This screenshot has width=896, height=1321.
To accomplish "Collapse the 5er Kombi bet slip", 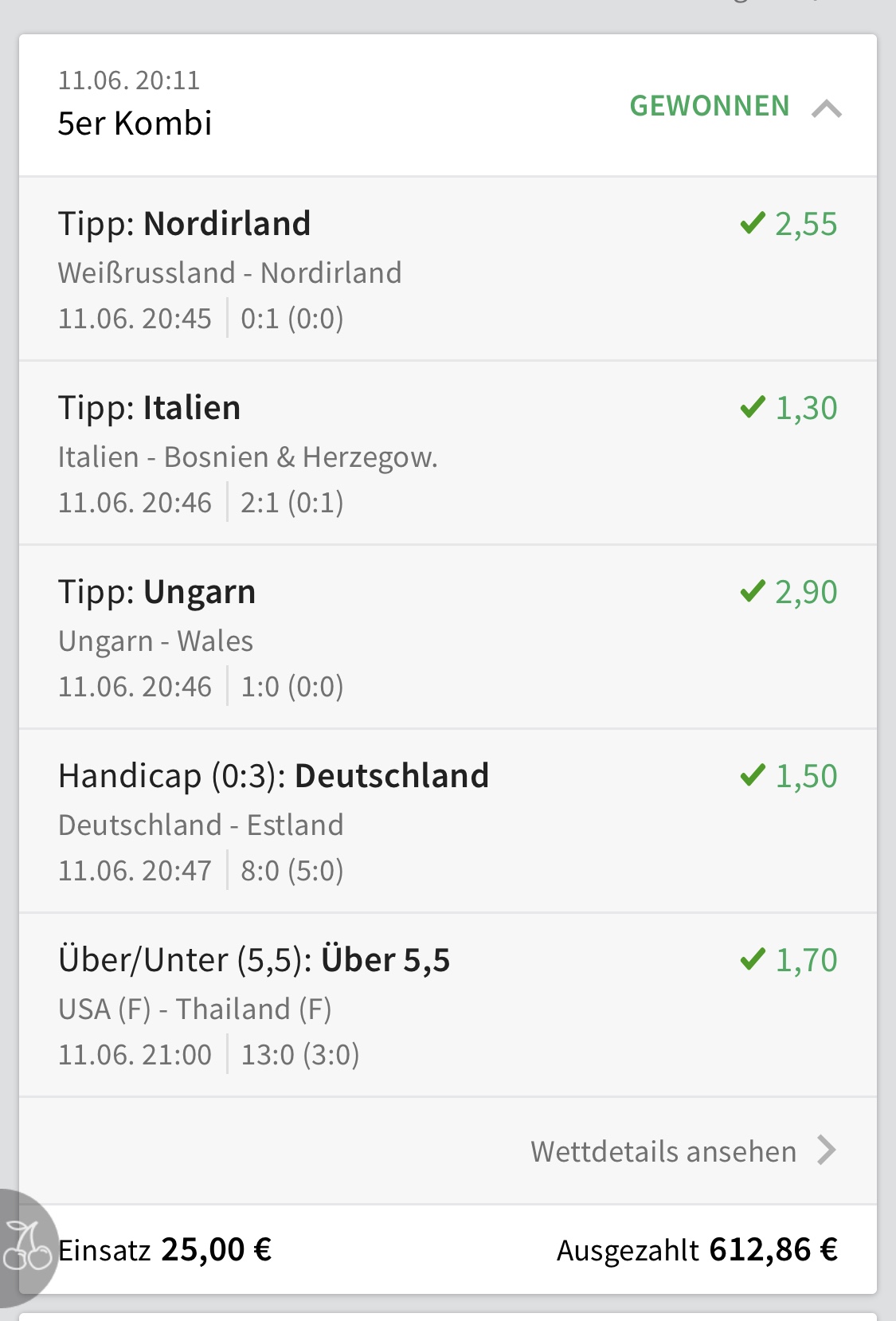I will point(826,108).
